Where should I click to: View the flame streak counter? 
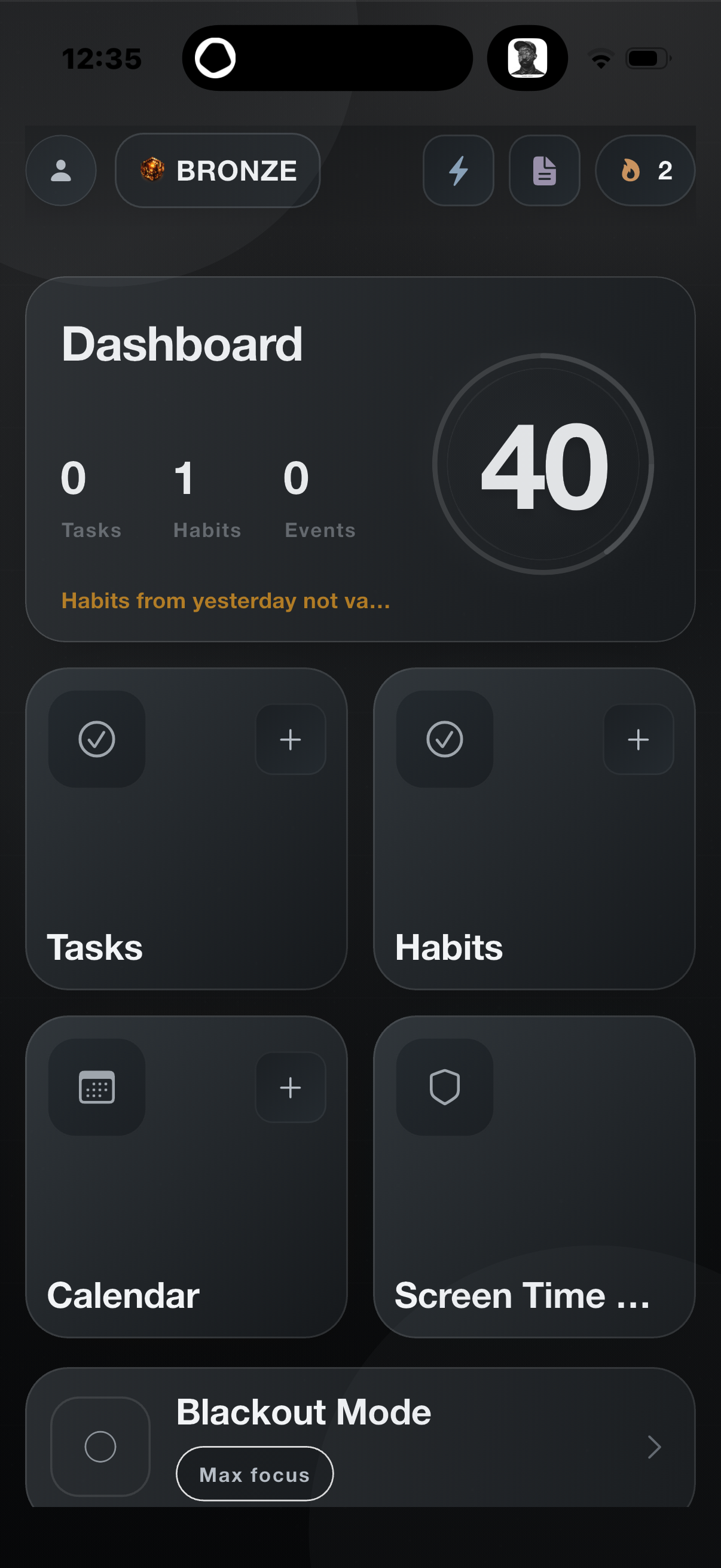(645, 170)
